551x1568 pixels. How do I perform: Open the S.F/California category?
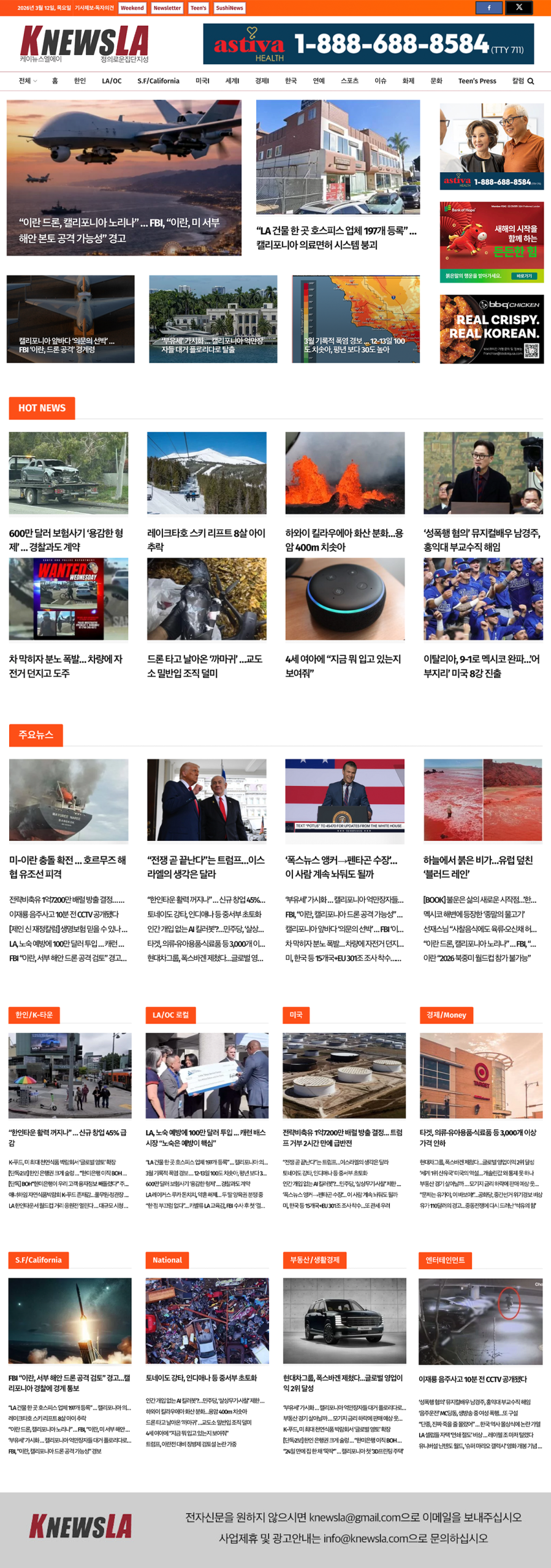(158, 81)
